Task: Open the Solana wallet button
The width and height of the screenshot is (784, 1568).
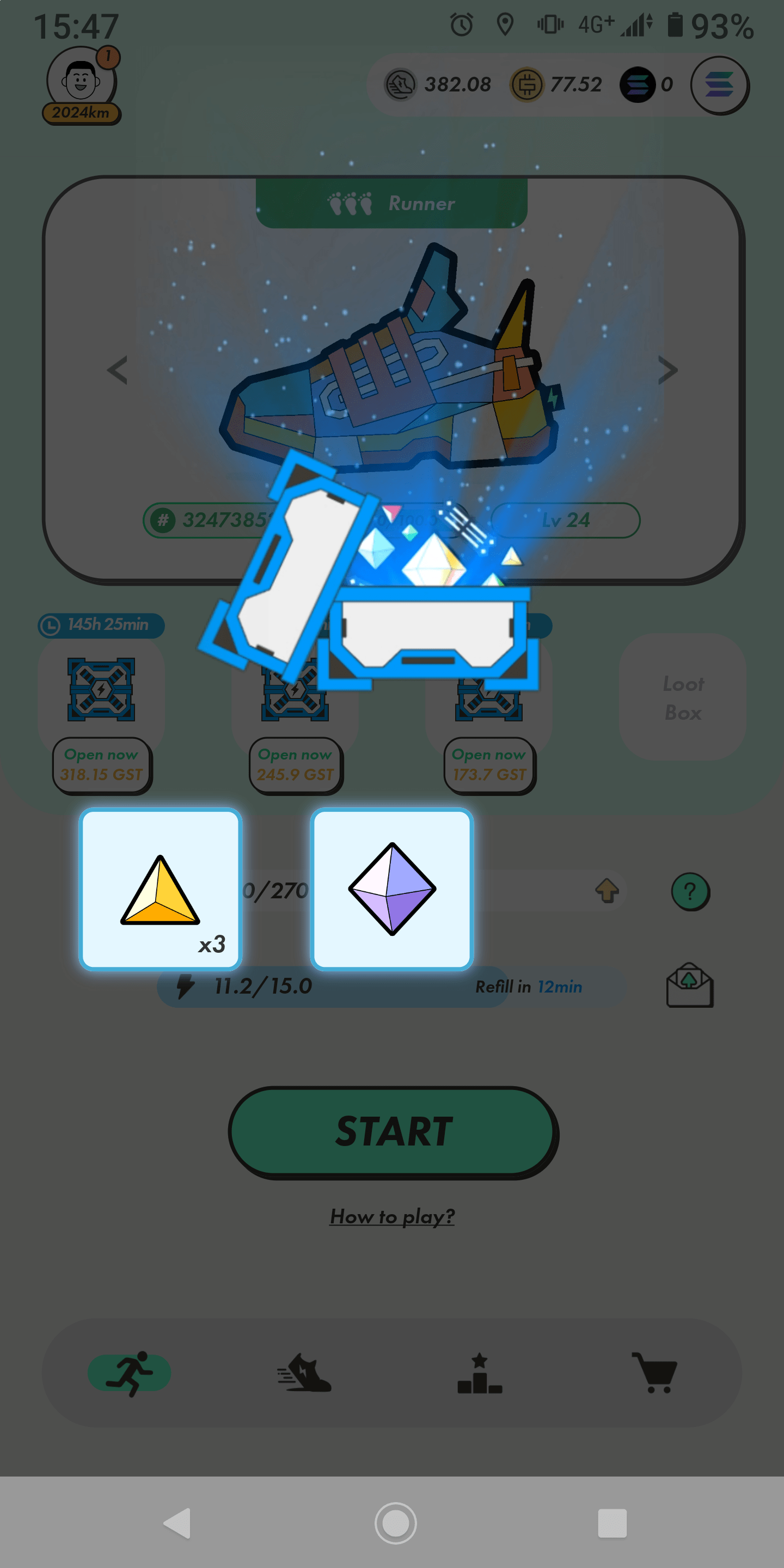Action: (719, 85)
